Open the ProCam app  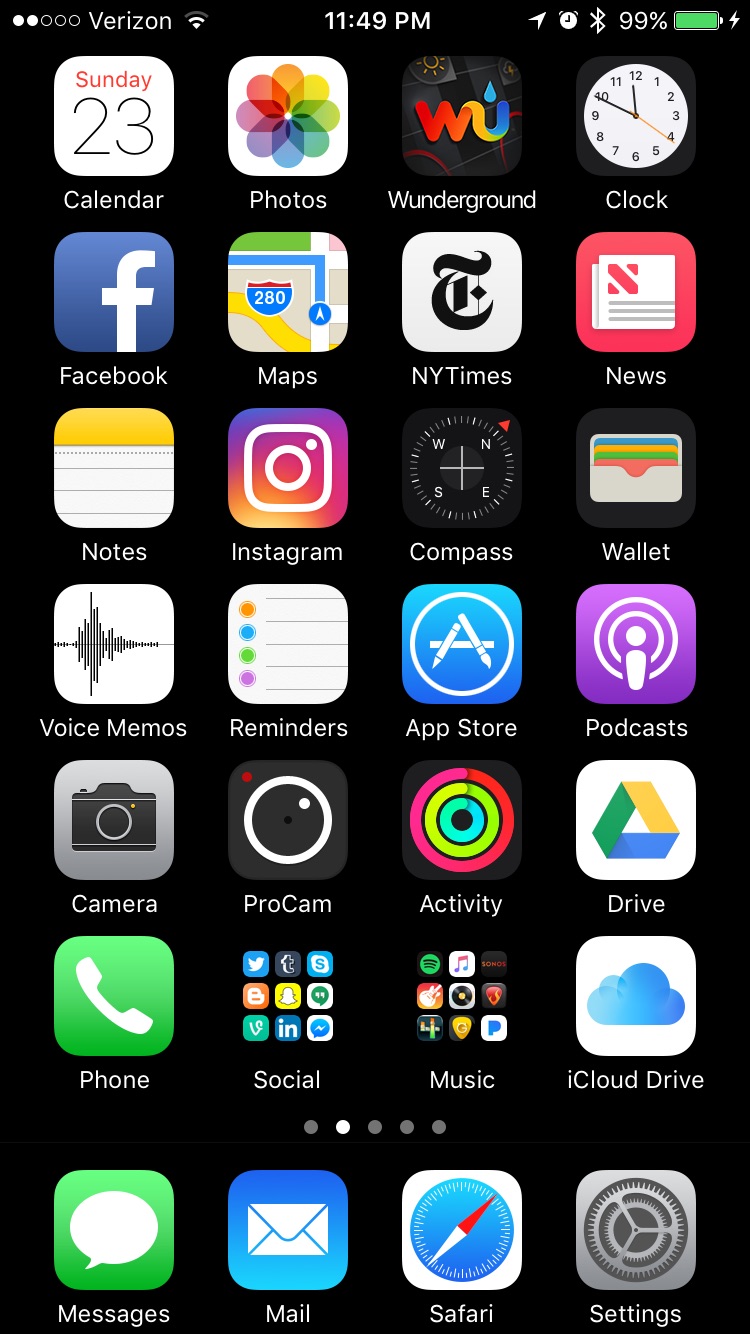tap(288, 820)
